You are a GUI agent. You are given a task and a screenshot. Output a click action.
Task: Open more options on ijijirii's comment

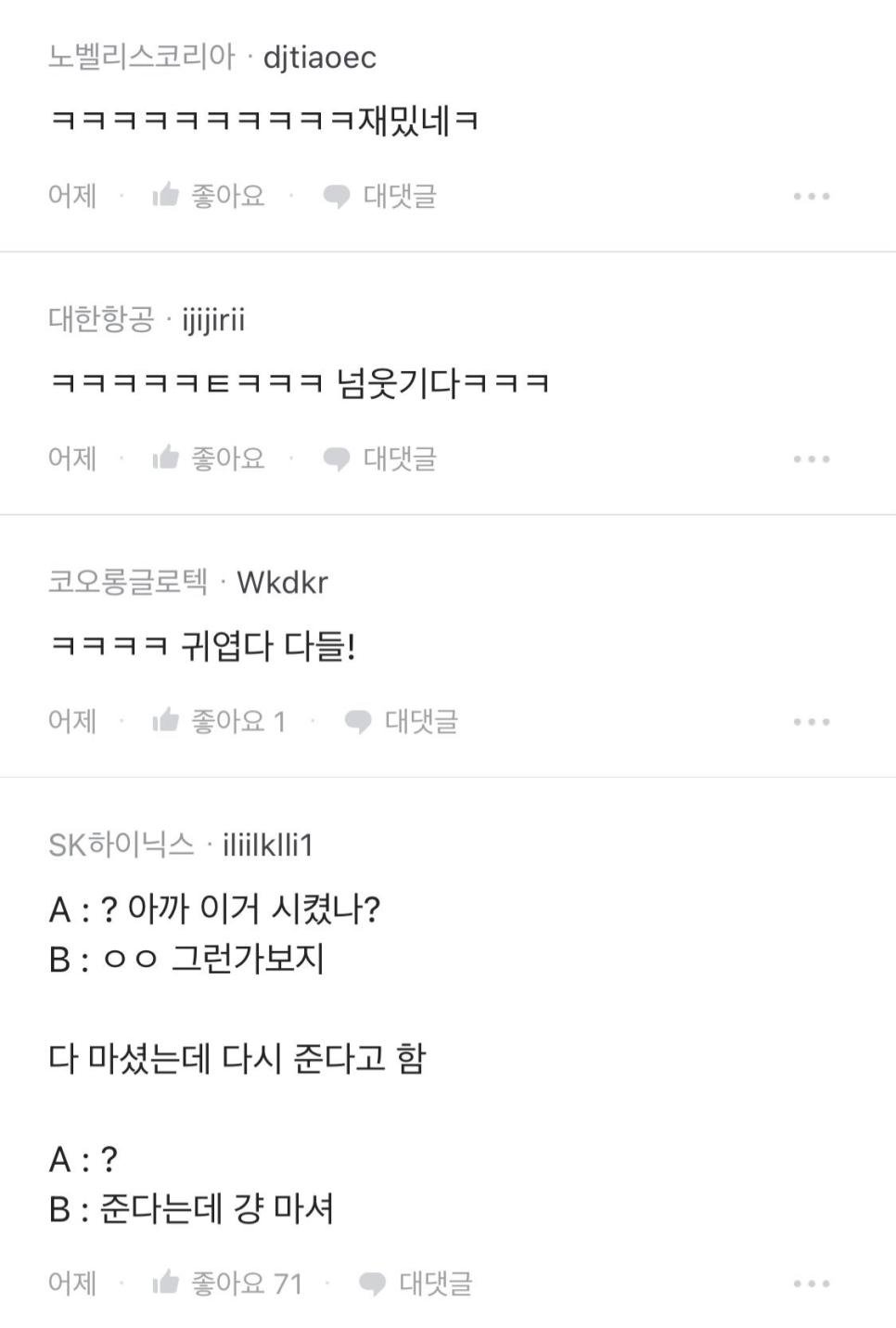(x=811, y=458)
